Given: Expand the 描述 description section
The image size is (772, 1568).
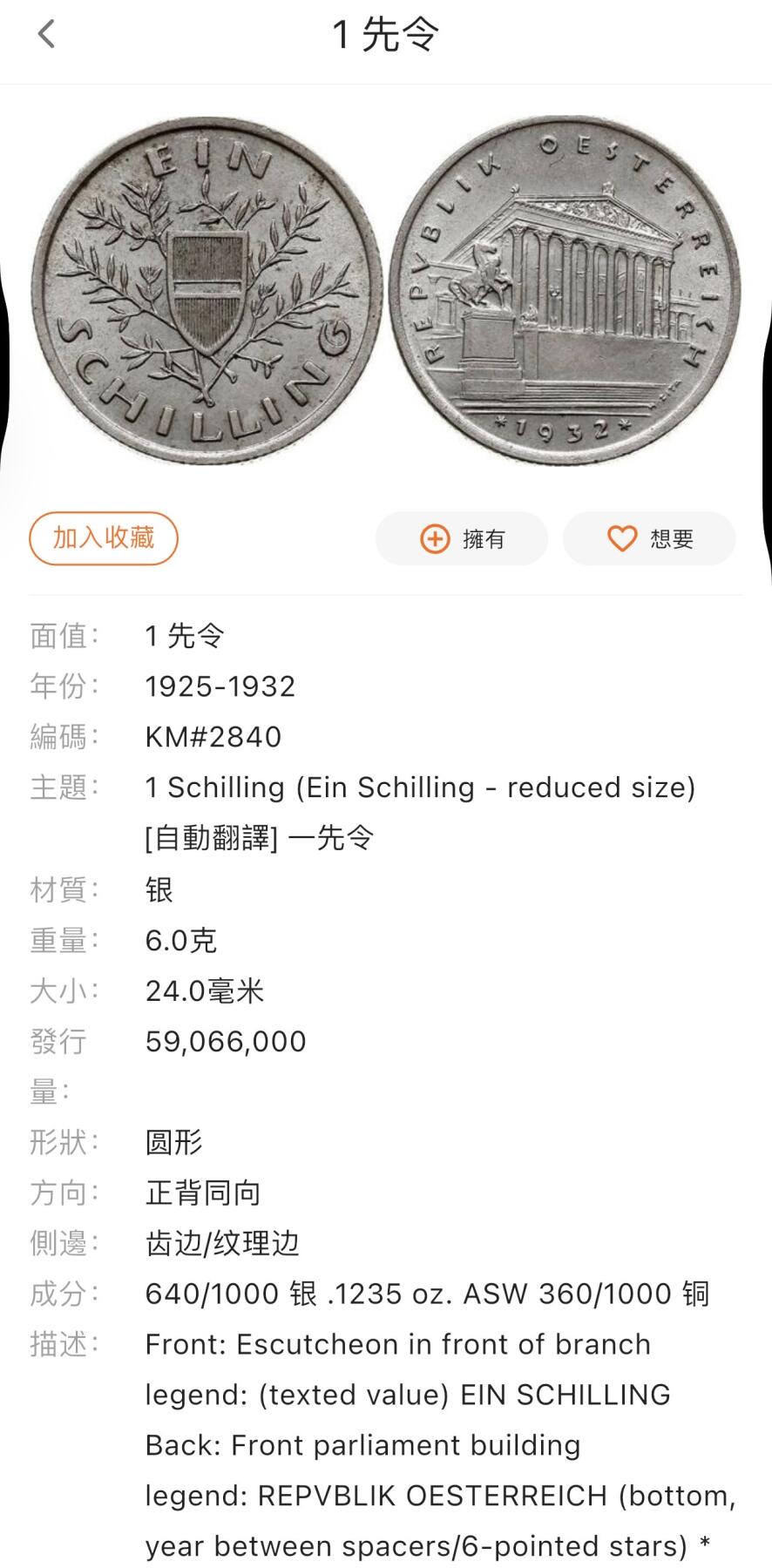Looking at the screenshot, I should (397, 1344).
